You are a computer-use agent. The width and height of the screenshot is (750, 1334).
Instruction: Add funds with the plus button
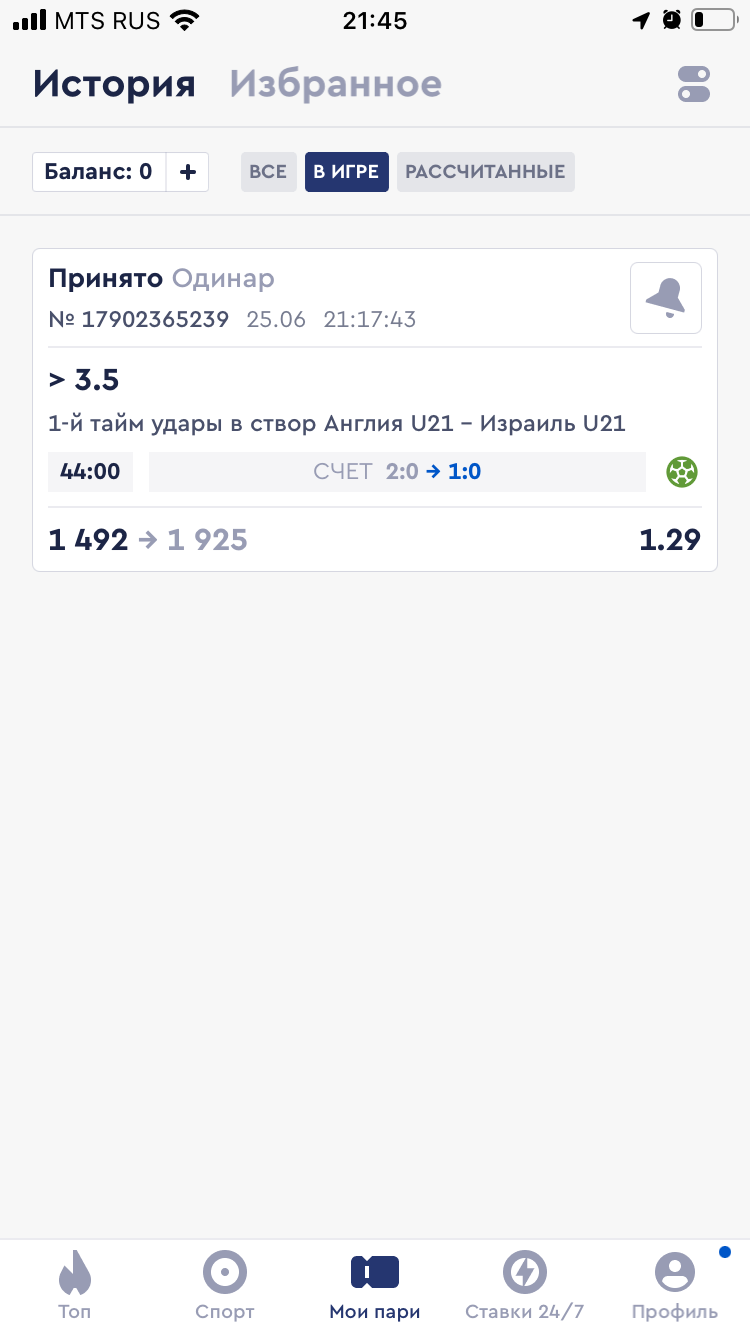[x=187, y=172]
